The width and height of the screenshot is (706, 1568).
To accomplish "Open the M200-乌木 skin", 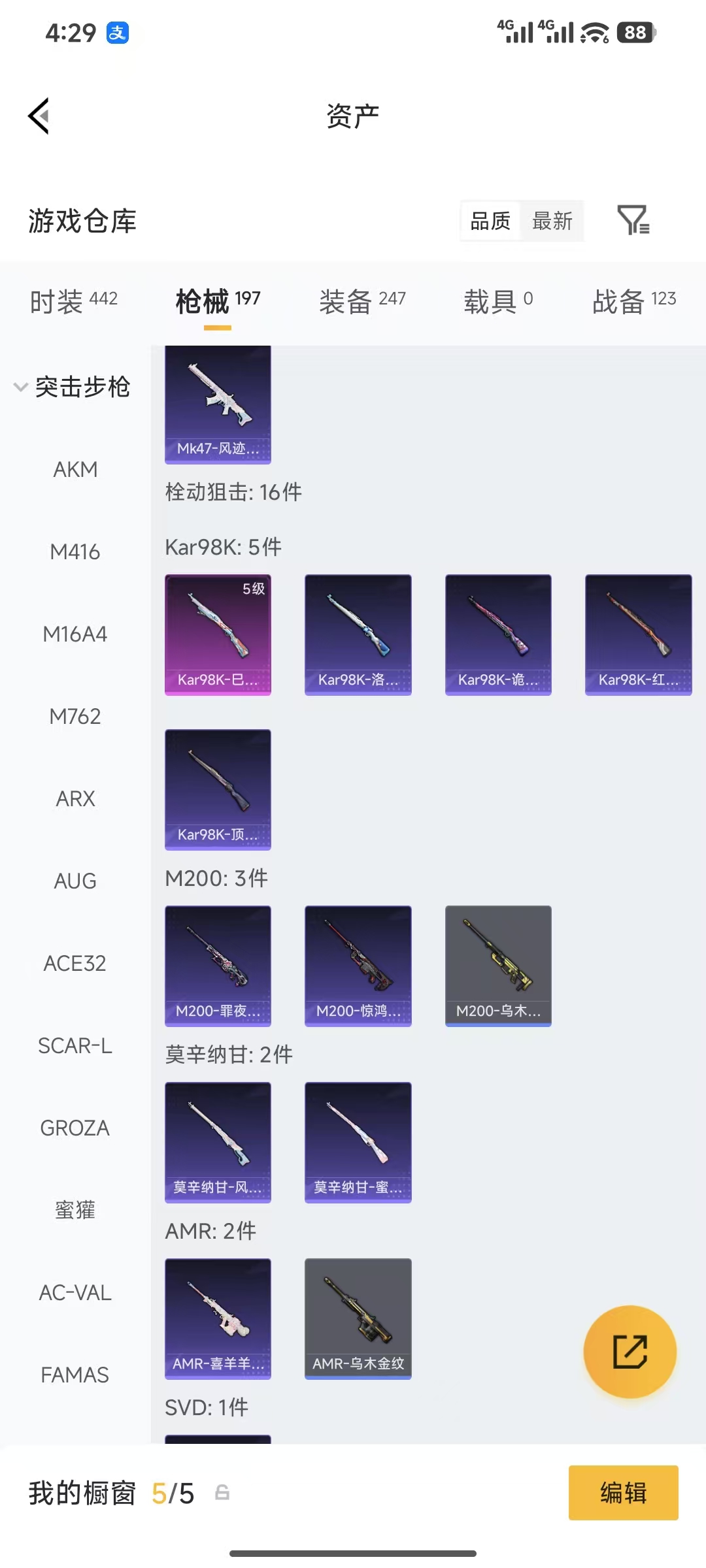I will [x=498, y=966].
